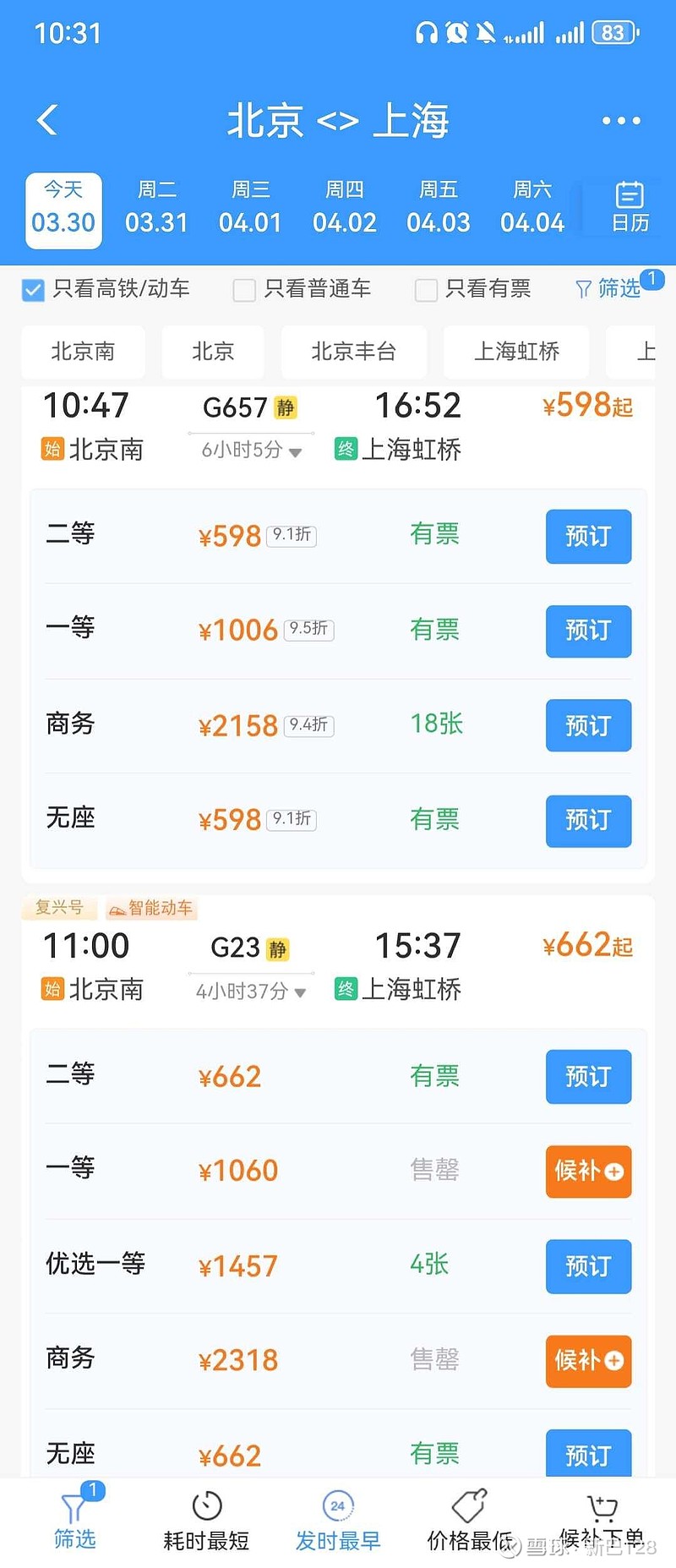The image size is (676, 1568).
Task: Sort by 耗时最短 shortest duration
Action: (x=205, y=1517)
